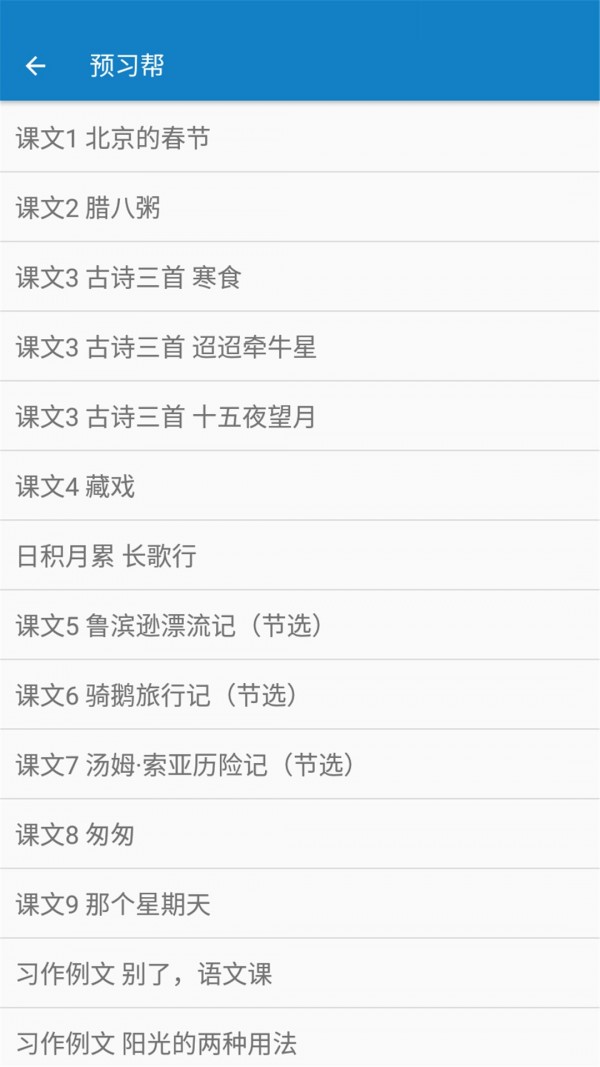Select 课文4 藏戏

point(75,487)
